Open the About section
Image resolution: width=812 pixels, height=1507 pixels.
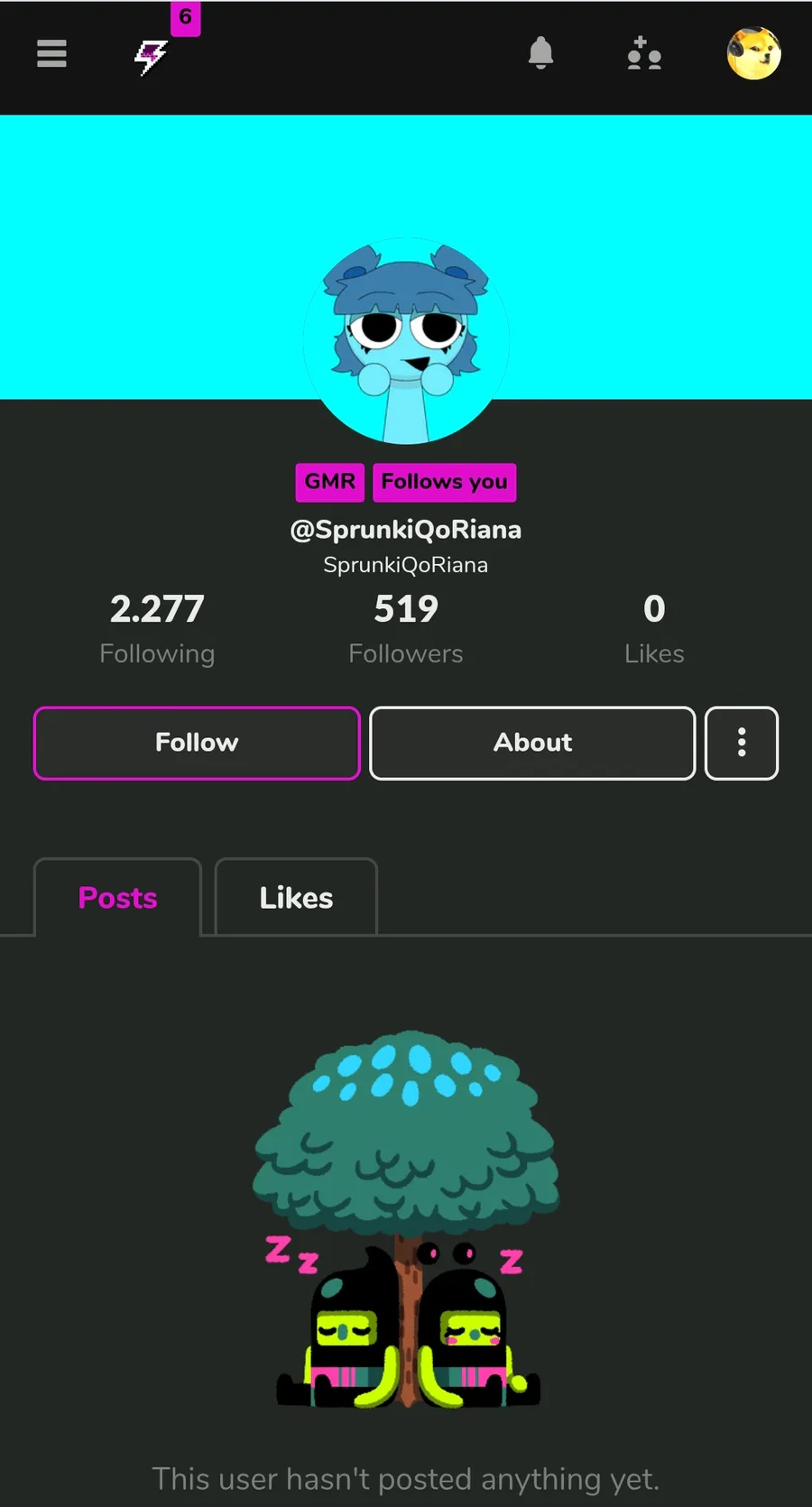tap(532, 743)
